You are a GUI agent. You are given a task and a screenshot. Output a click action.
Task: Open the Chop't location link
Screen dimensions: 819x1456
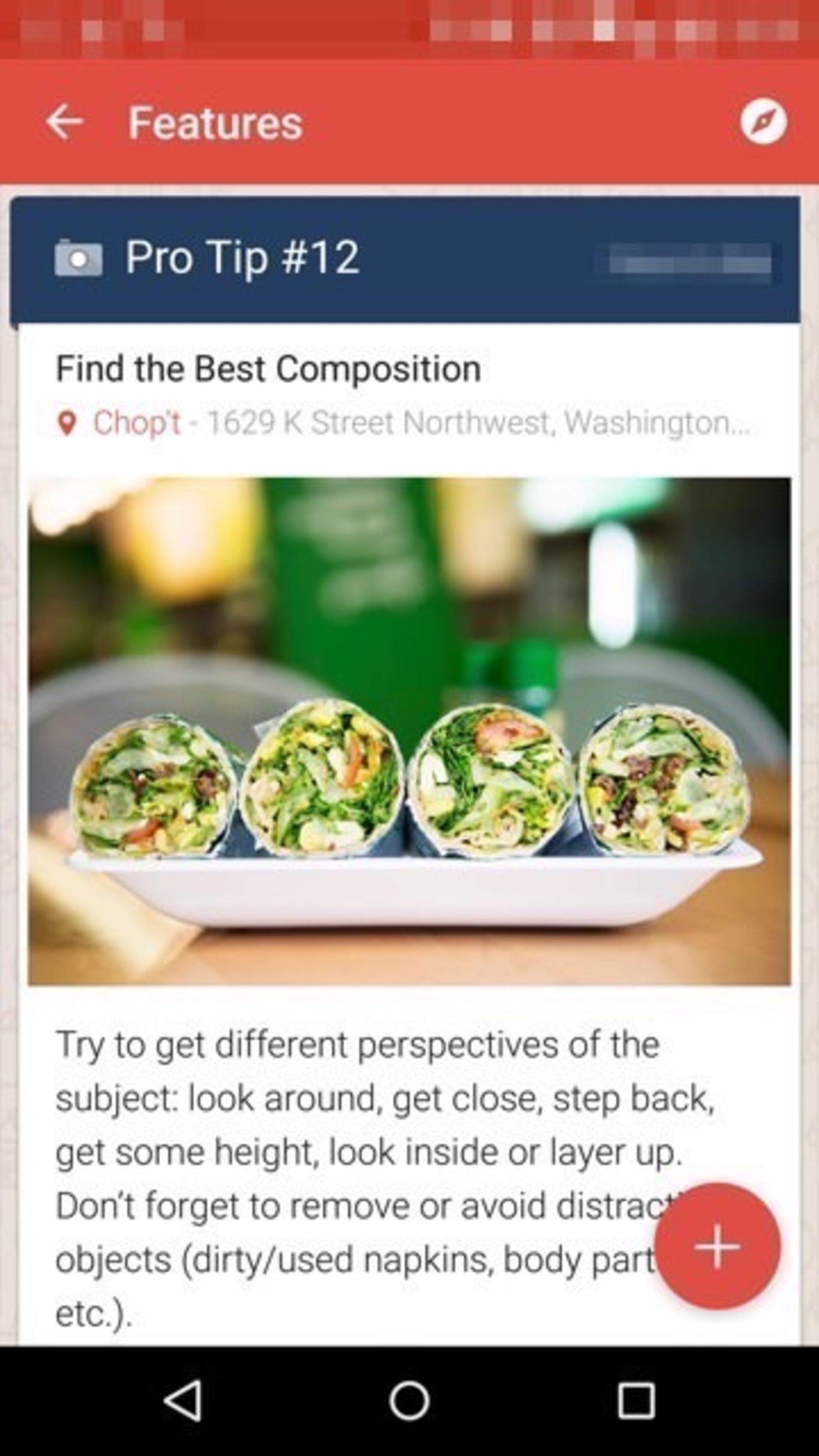click(x=136, y=423)
